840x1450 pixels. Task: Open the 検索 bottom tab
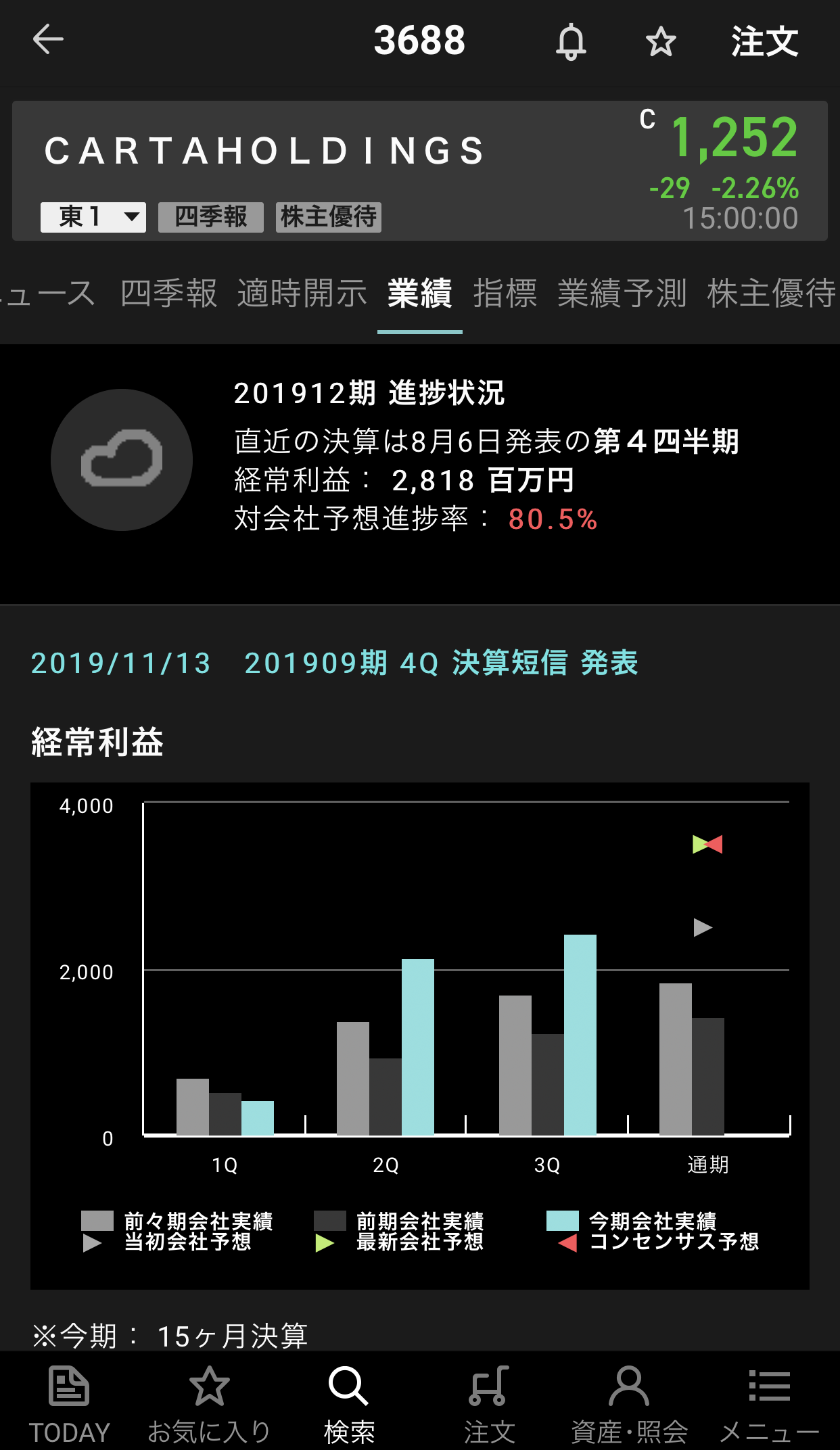tap(349, 1403)
